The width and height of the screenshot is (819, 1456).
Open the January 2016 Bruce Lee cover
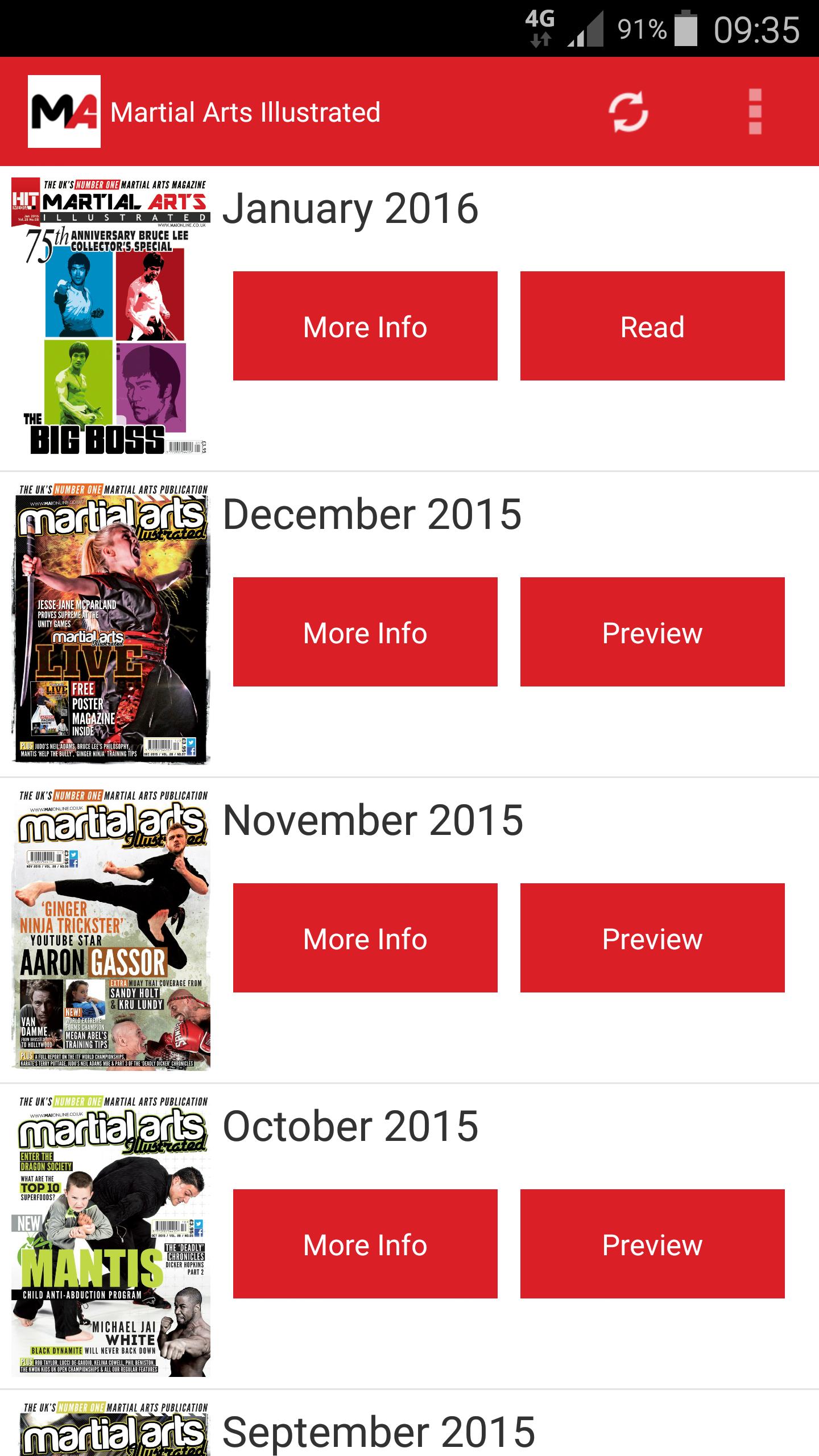coord(111,316)
